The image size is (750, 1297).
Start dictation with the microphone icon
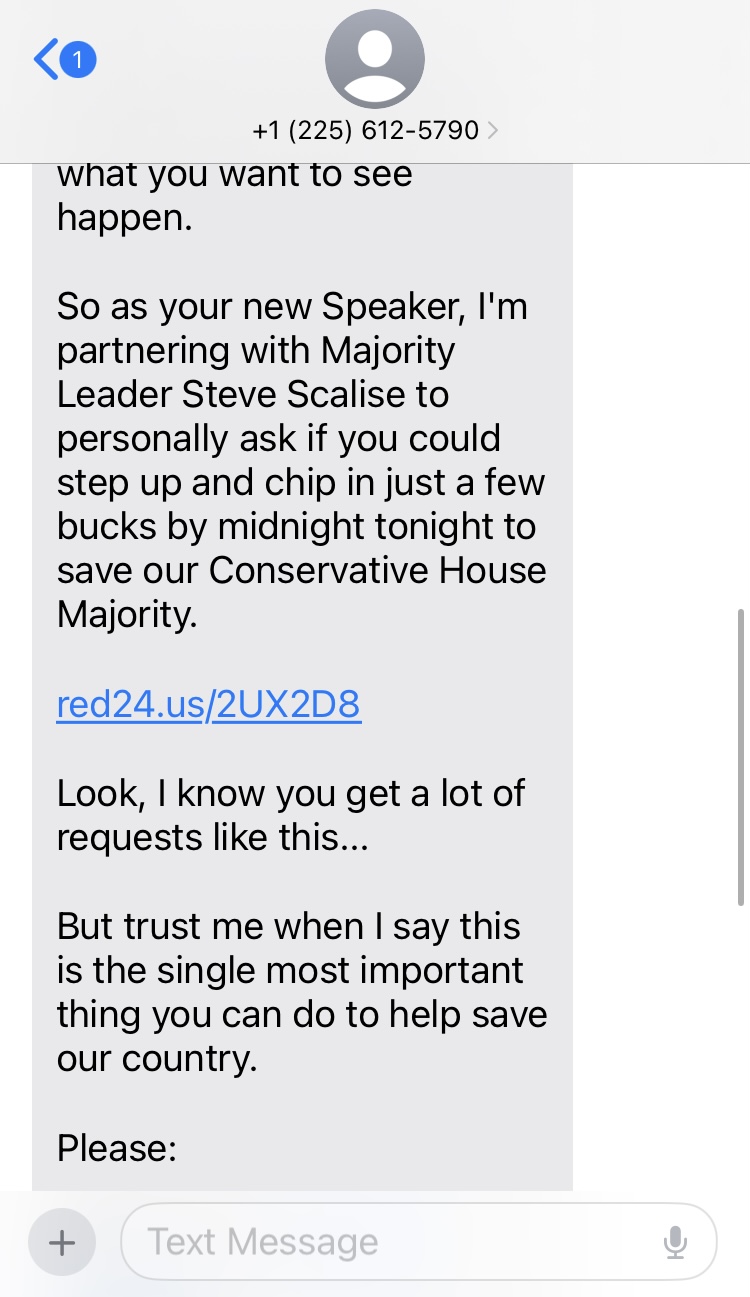(x=676, y=1242)
